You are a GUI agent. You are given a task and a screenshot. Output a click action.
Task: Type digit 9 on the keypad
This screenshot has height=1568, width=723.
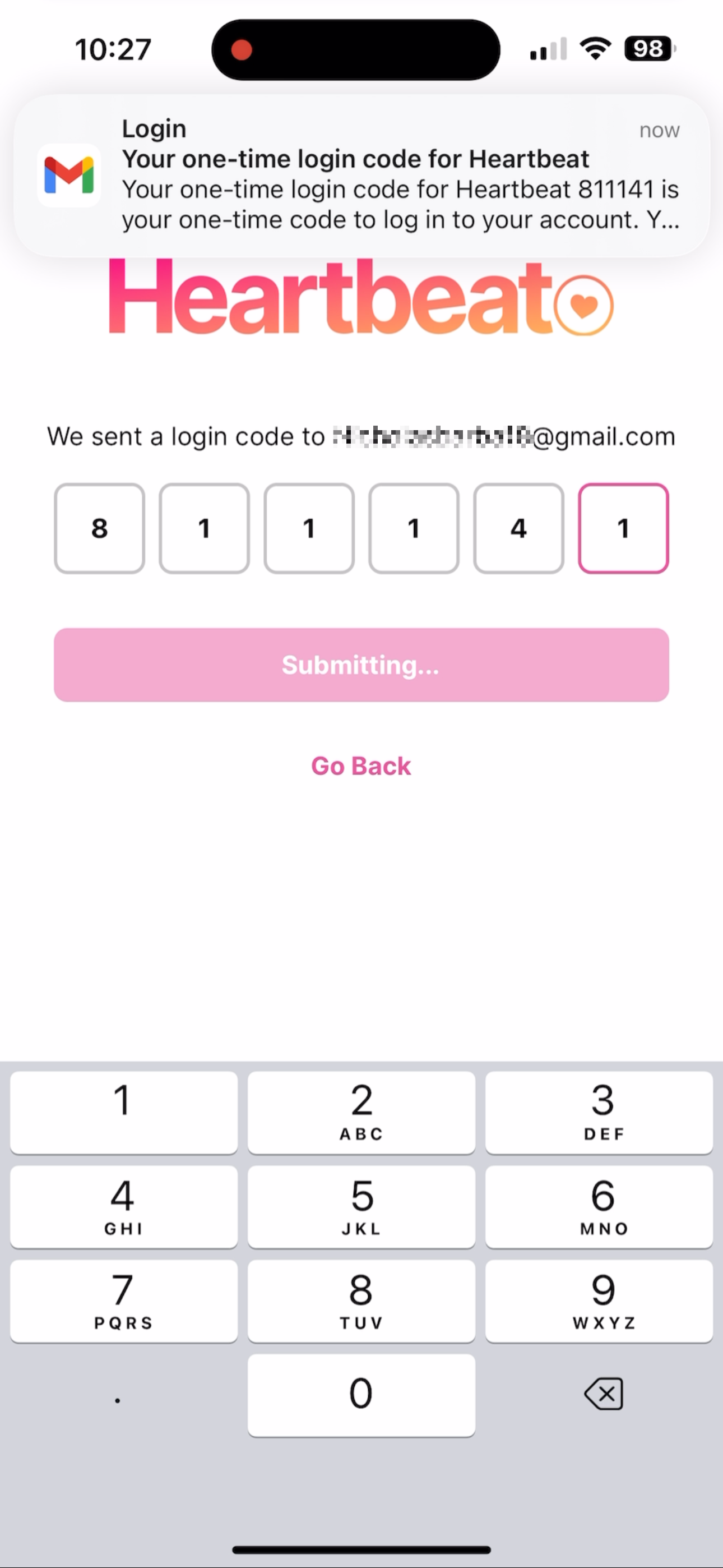599,1301
